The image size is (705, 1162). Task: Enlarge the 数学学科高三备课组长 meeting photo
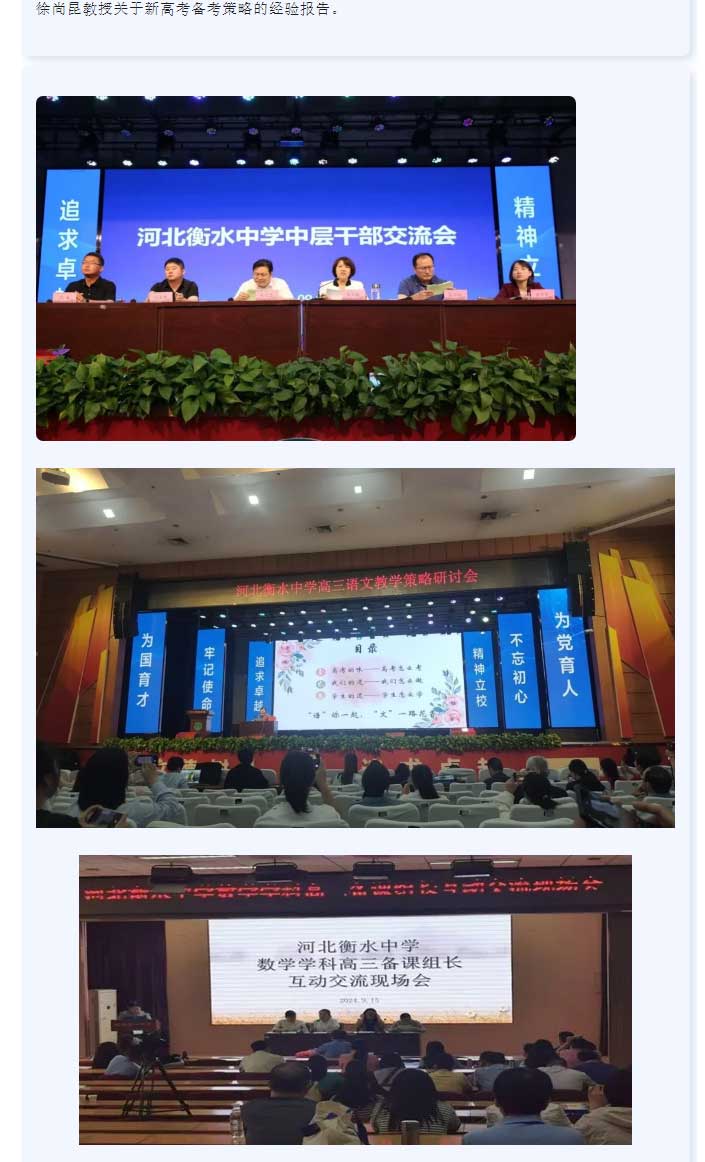pyautogui.click(x=355, y=999)
